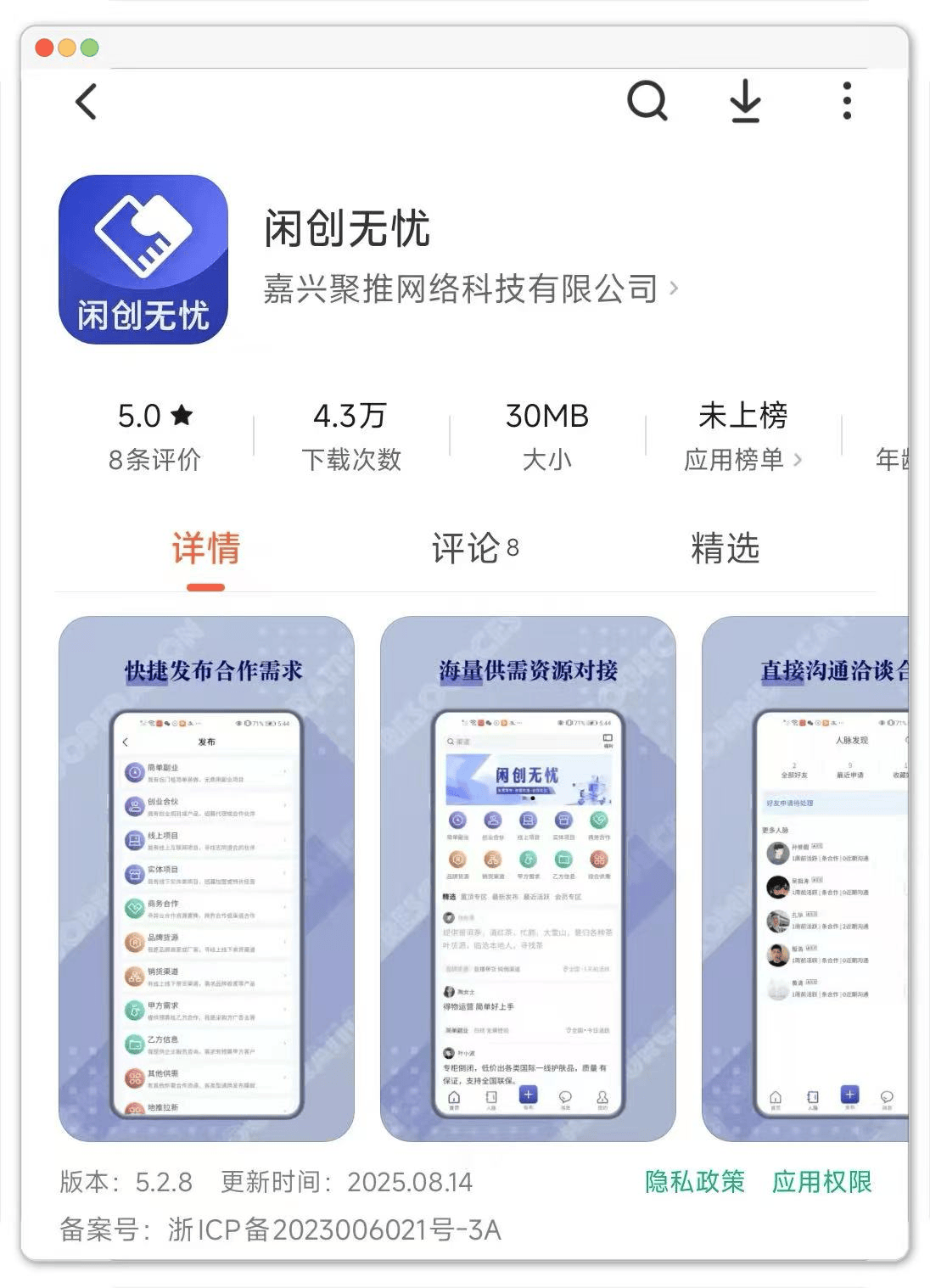Screen dimensions: 930x1288
Task: Select the 详情 tab
Action: pos(205,548)
